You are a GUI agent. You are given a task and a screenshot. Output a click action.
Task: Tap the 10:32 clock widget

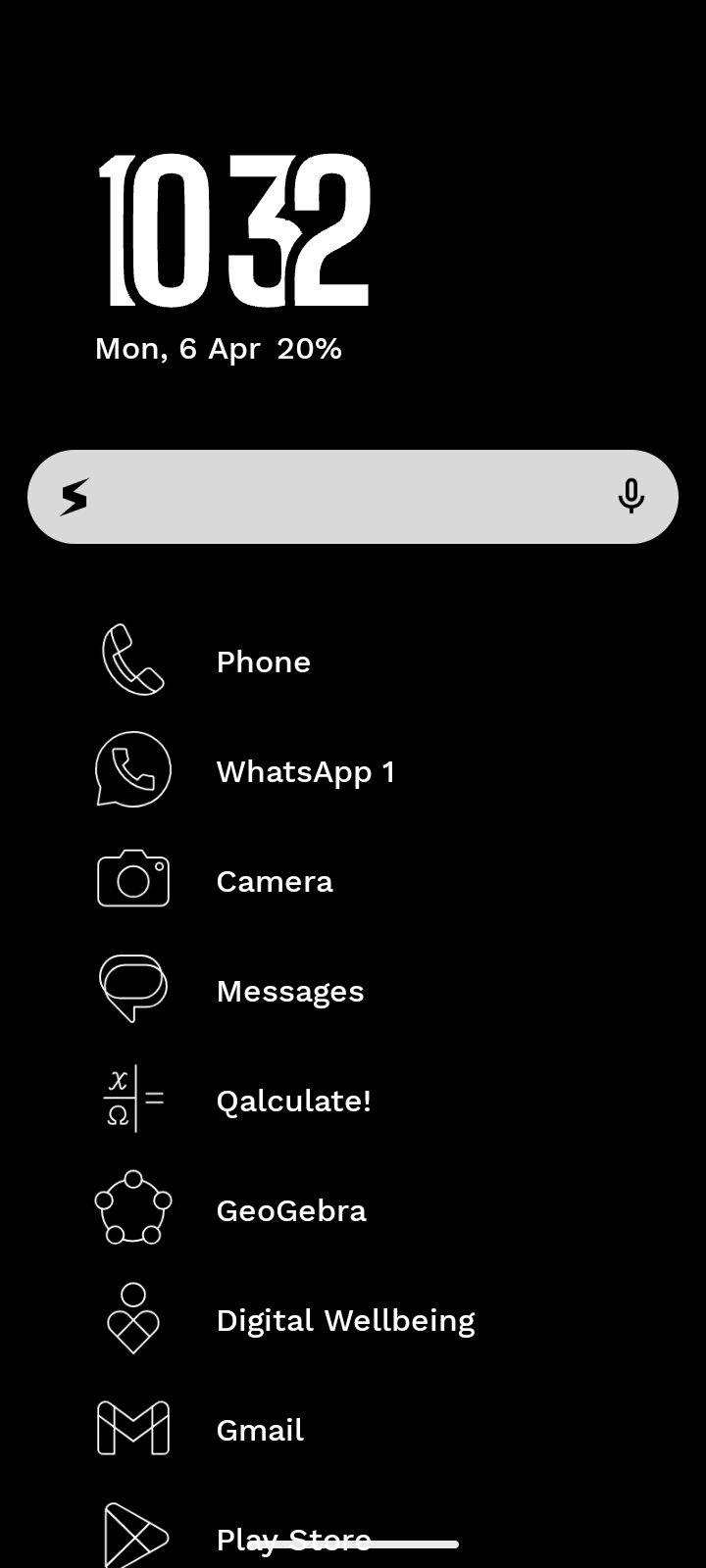click(233, 230)
